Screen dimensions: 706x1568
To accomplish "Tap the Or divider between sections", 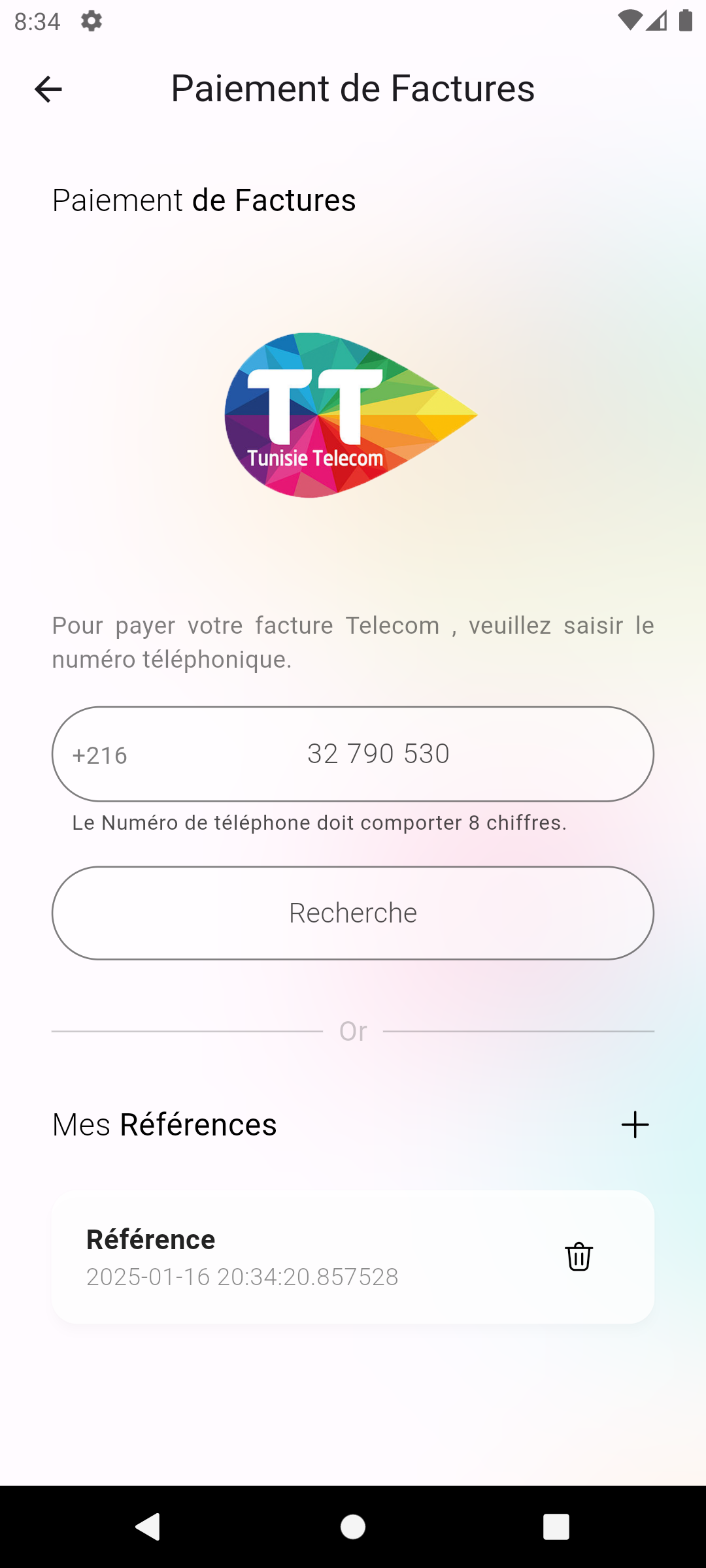I will (x=352, y=1030).
